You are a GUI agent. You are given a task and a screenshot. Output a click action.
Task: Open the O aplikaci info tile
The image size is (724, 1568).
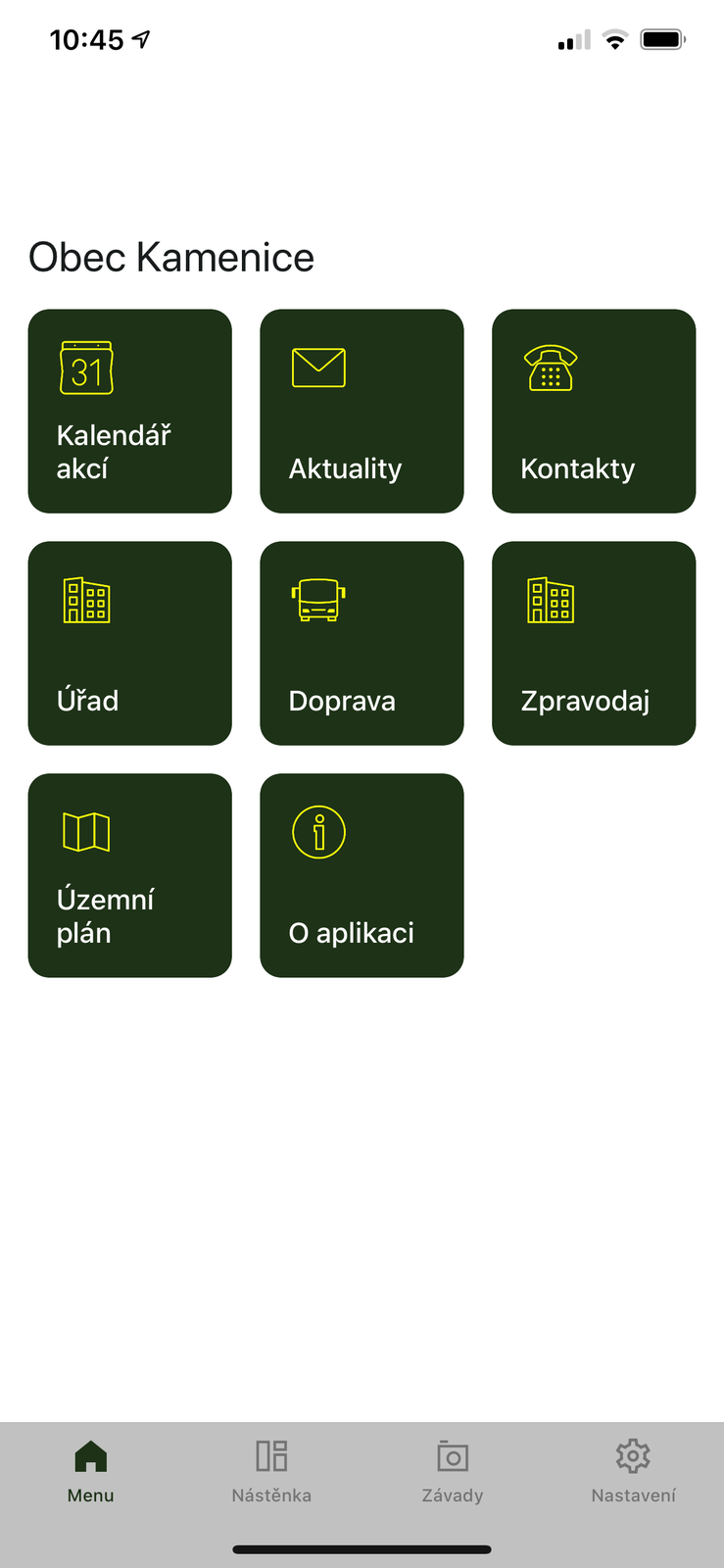coord(362,875)
